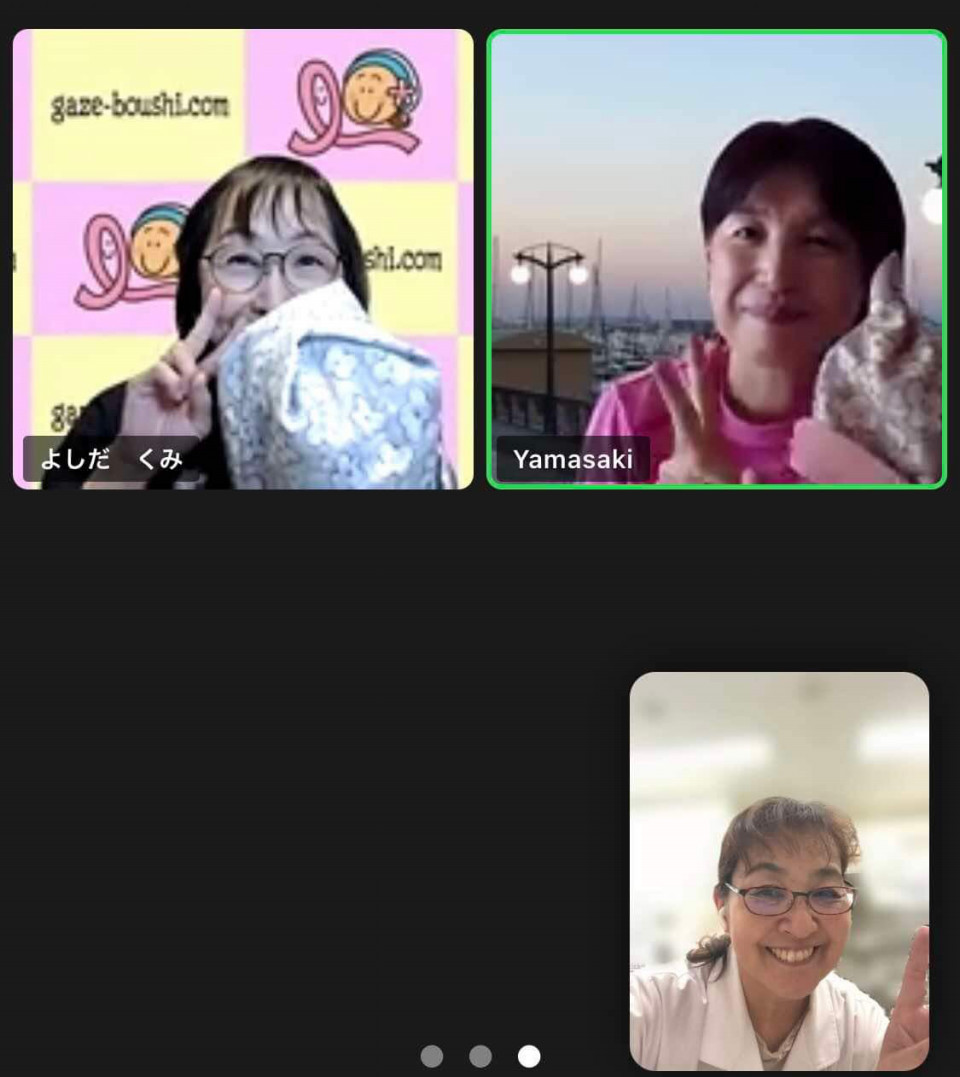Image resolution: width=960 pixels, height=1077 pixels.
Task: Go to the second page indicator dot
Action: pyautogui.click(x=480, y=1056)
